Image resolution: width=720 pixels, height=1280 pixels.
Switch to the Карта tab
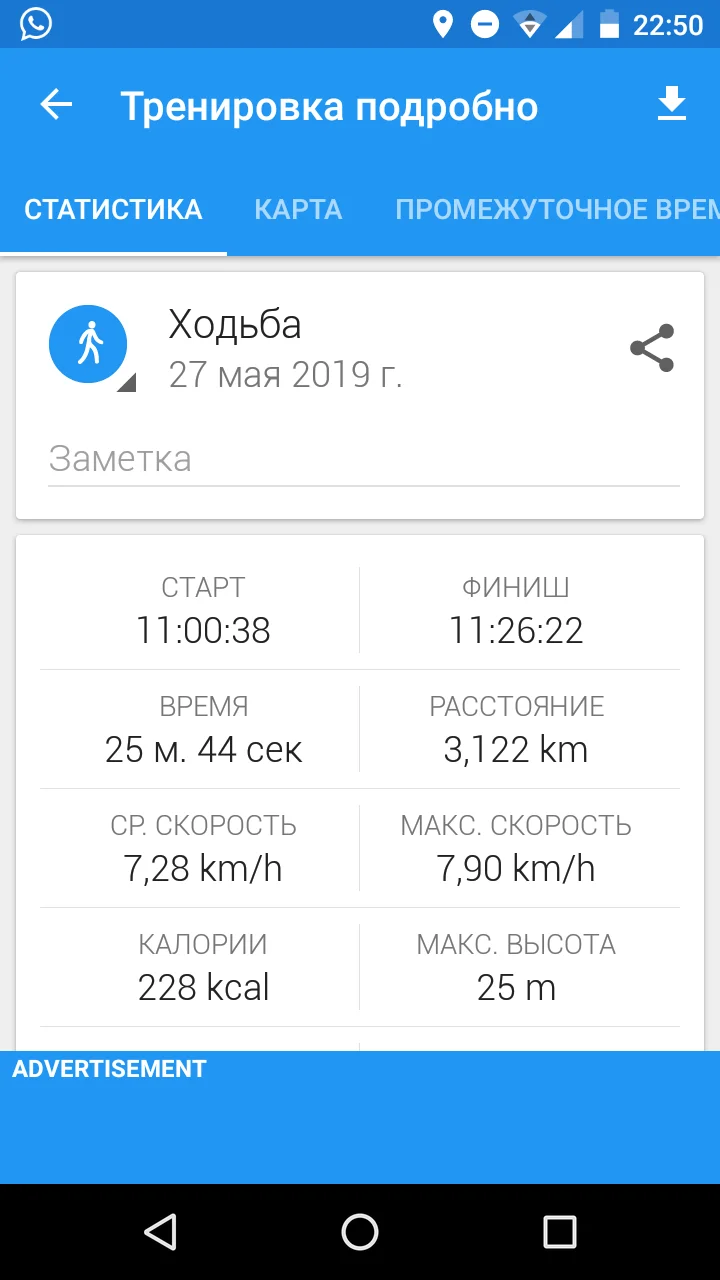[x=298, y=210]
